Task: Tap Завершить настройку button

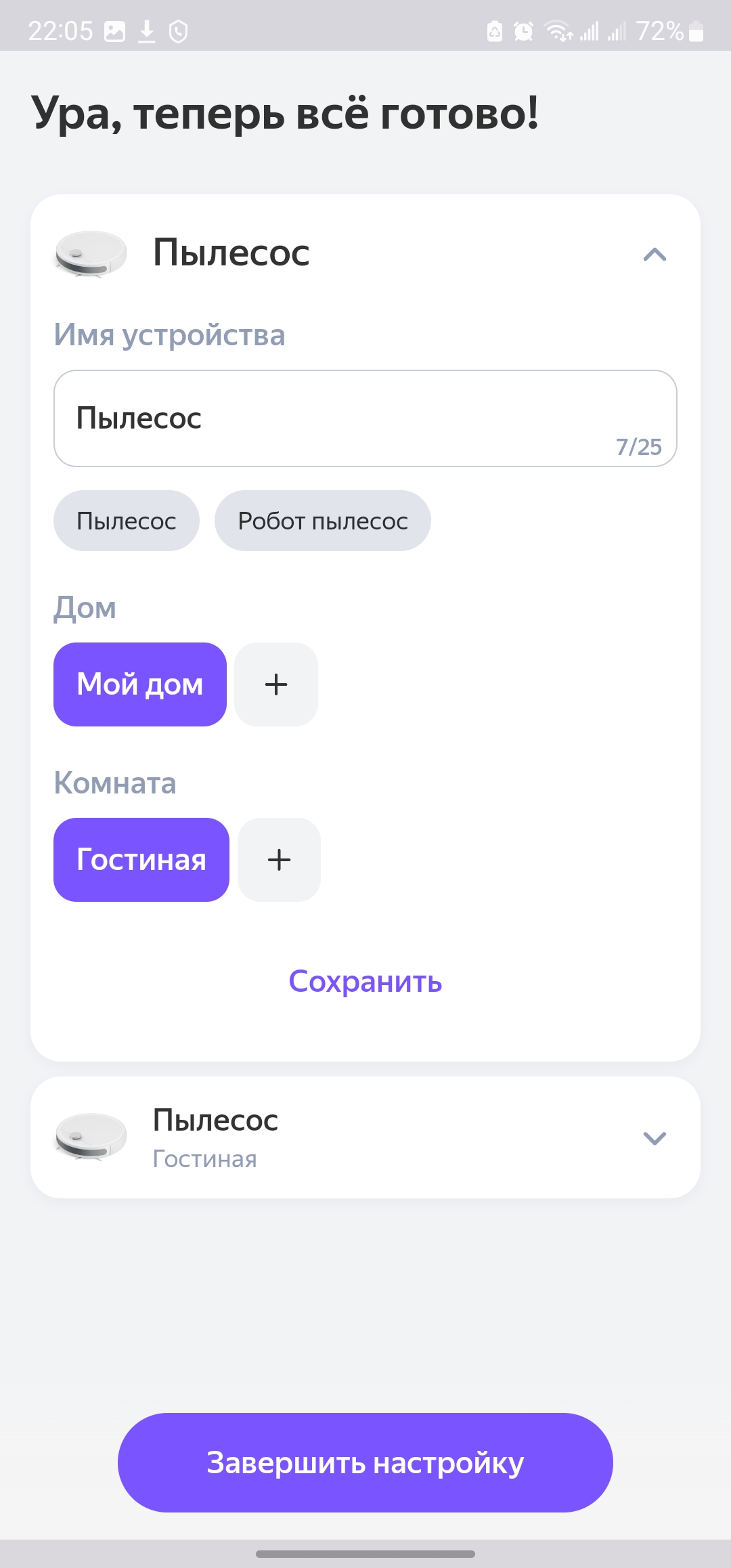Action: pos(365,1462)
